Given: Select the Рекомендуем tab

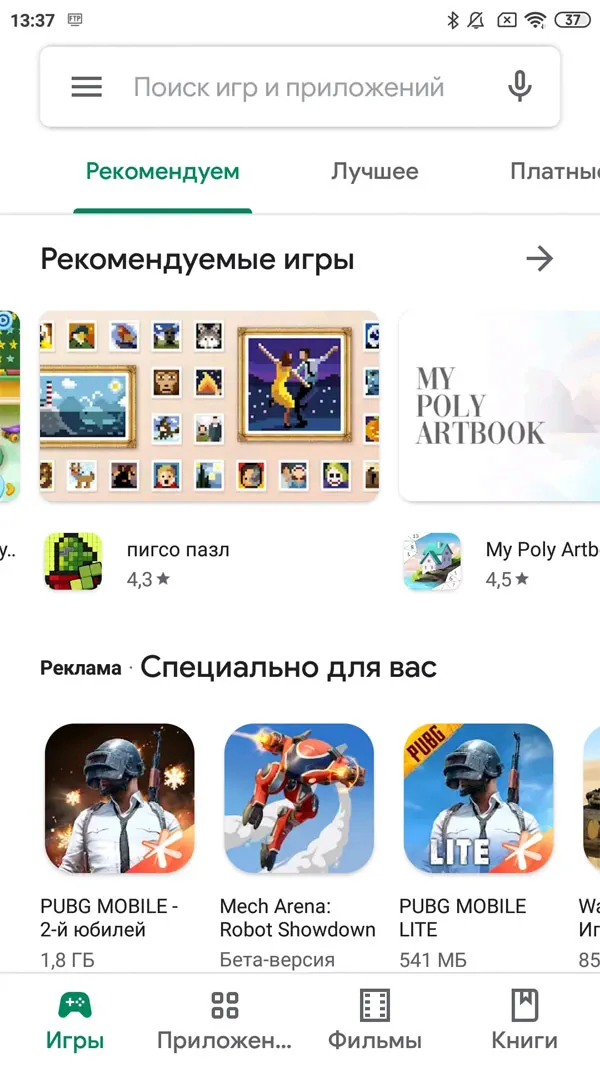Looking at the screenshot, I should pyautogui.click(x=162, y=171).
